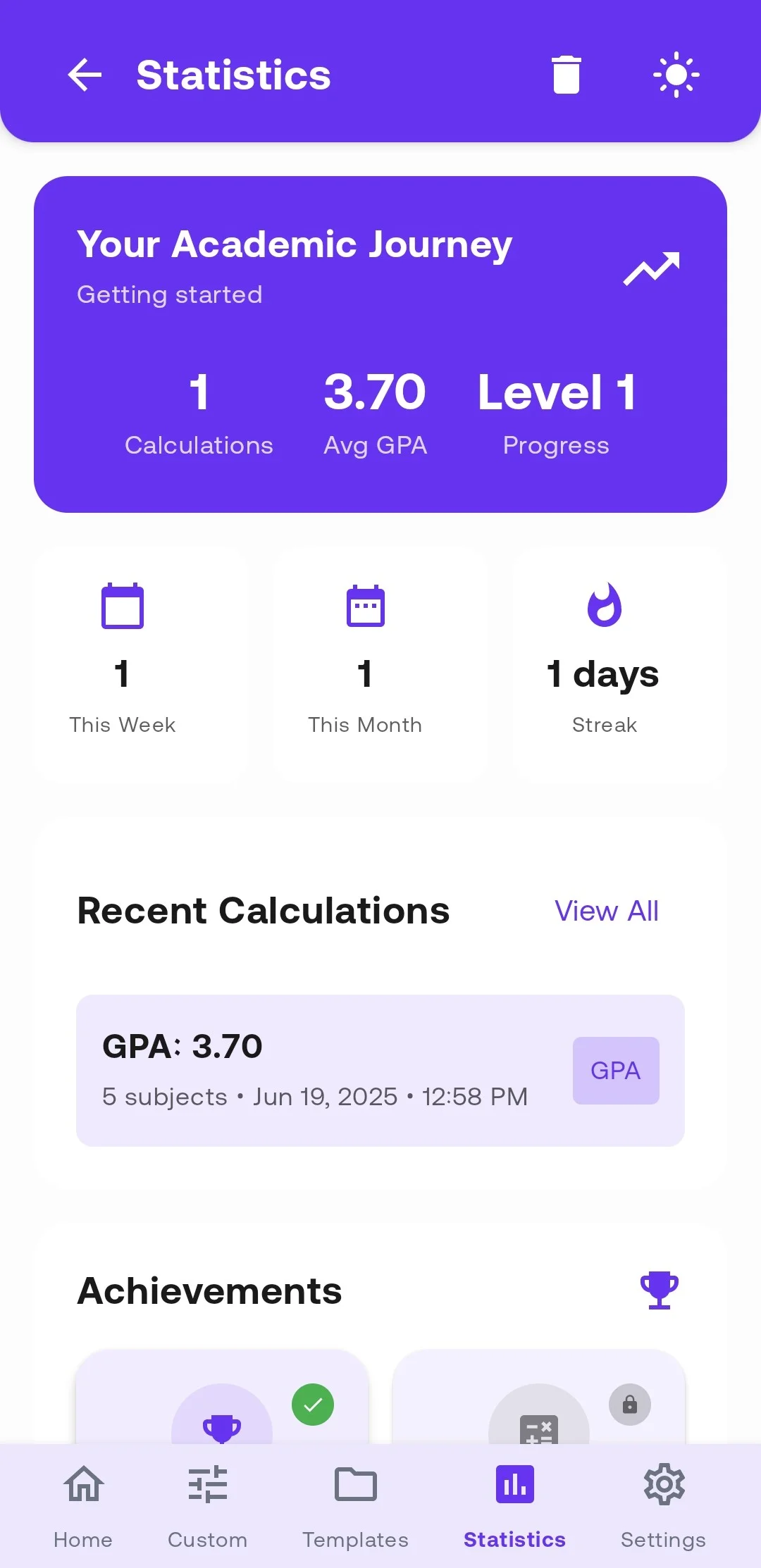The image size is (761, 1568).
Task: Tap the delete statistics trash icon
Action: click(x=567, y=74)
